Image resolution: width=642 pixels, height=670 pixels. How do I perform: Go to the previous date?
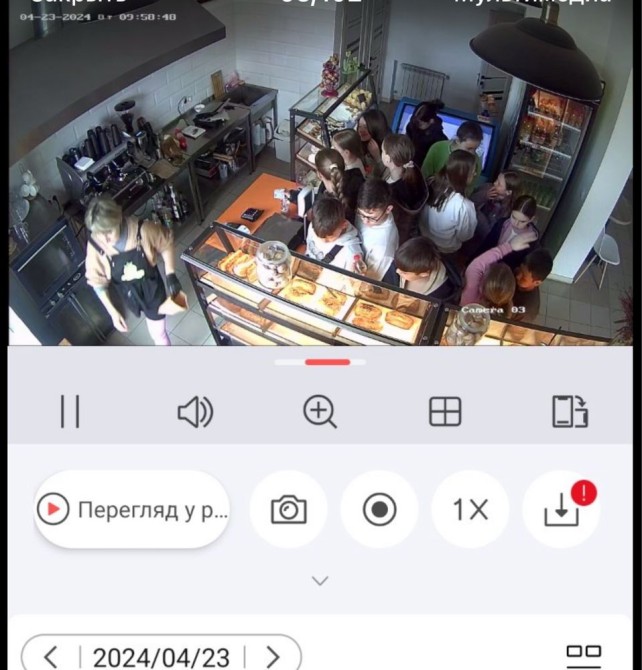[x=51, y=657]
